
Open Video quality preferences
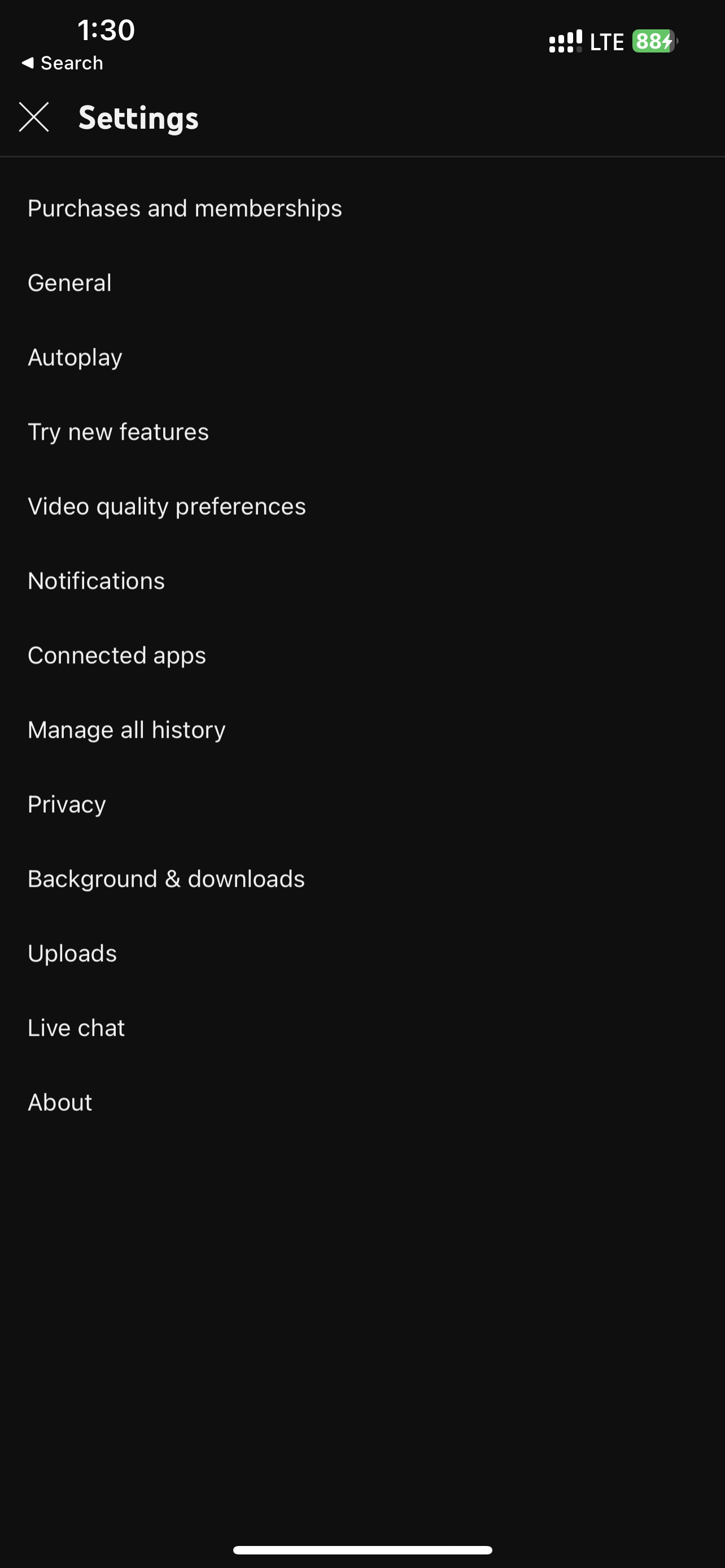click(x=167, y=506)
